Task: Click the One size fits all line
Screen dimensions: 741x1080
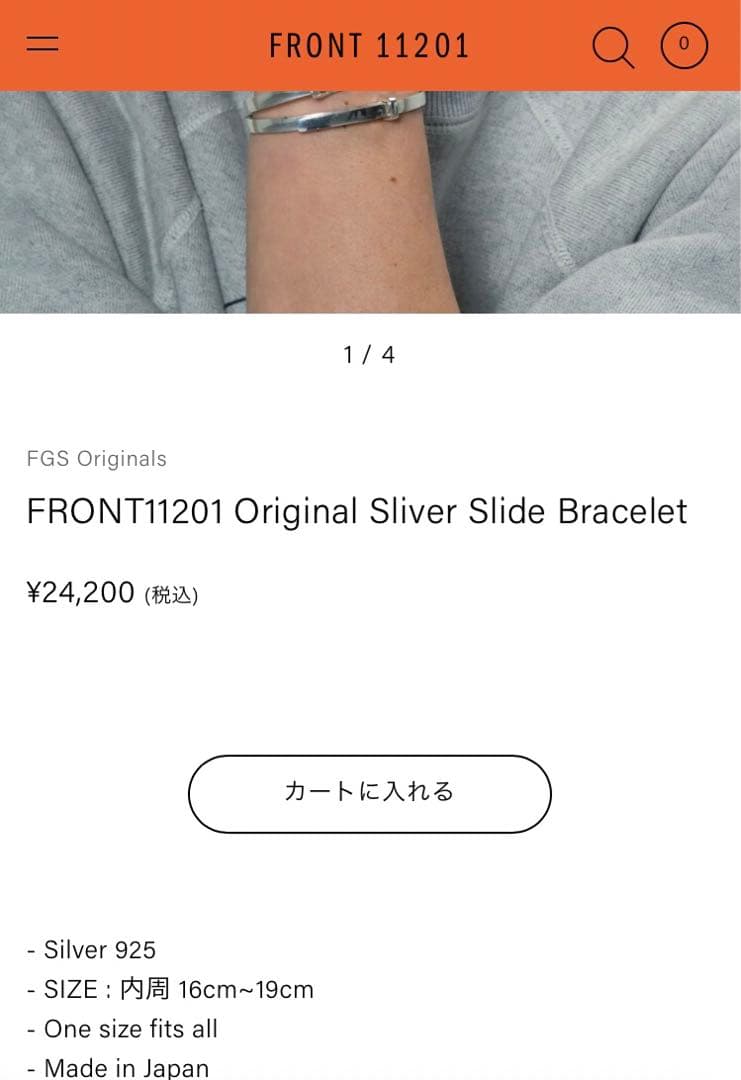Action: pos(123,1028)
